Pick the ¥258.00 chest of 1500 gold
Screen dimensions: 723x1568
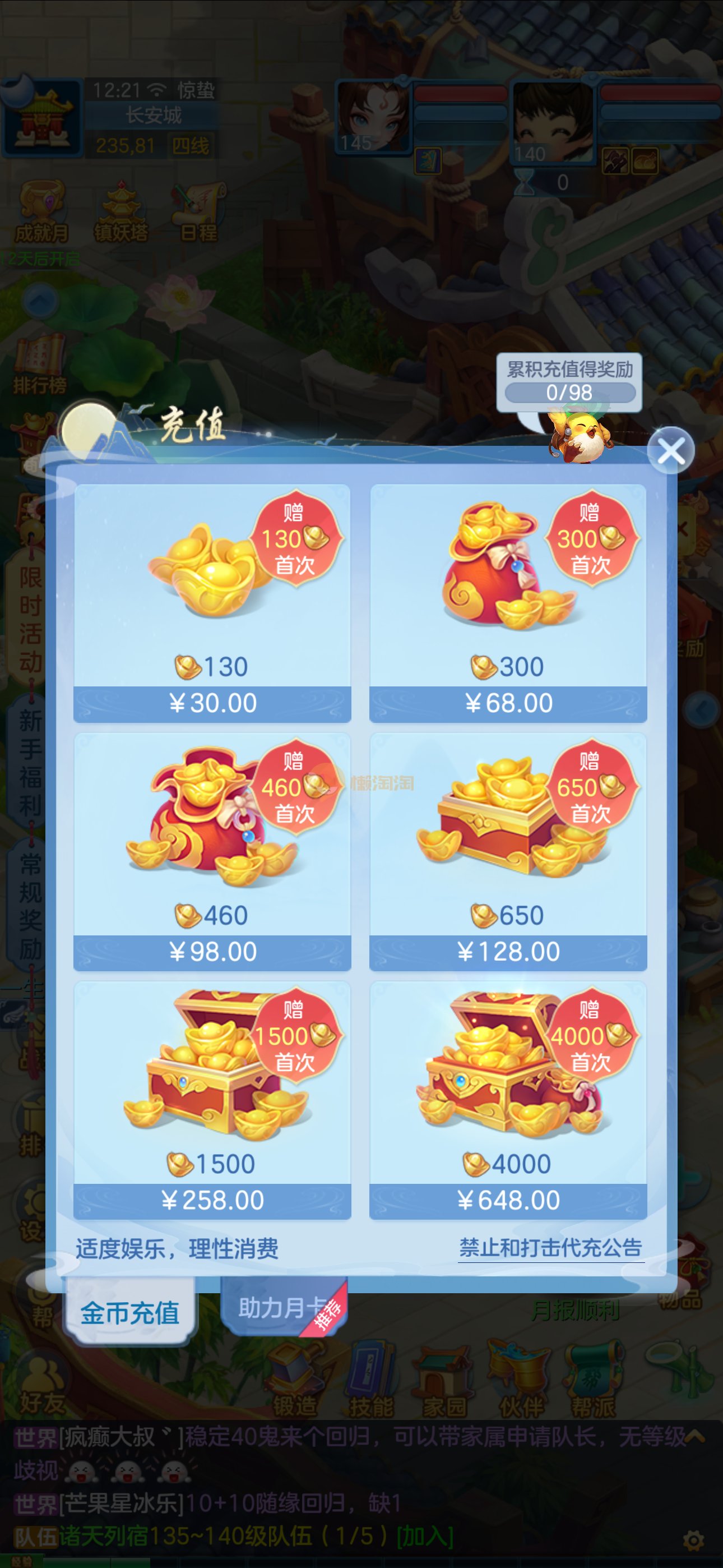[x=212, y=1099]
